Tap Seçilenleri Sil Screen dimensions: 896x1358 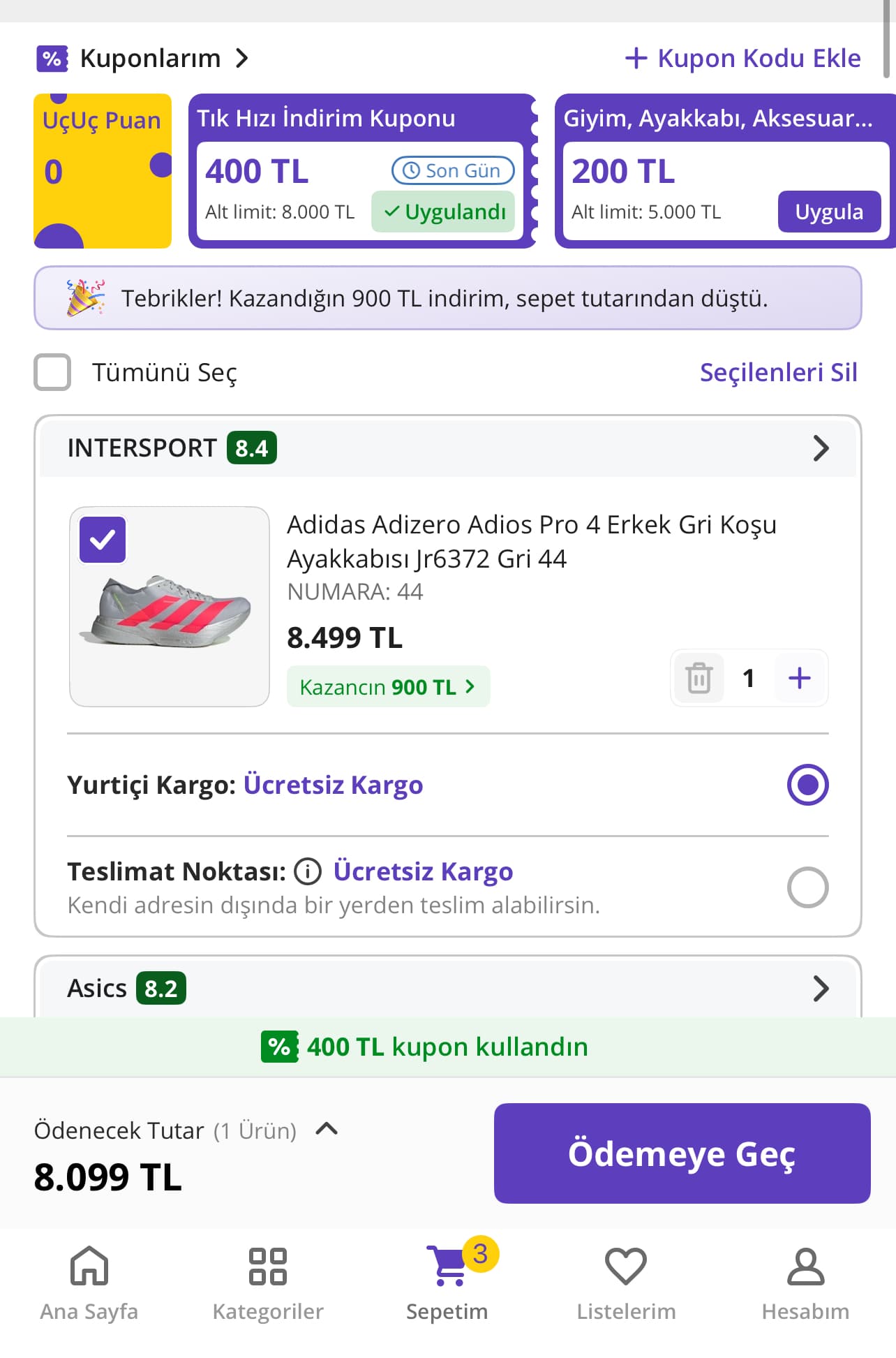[777, 372]
